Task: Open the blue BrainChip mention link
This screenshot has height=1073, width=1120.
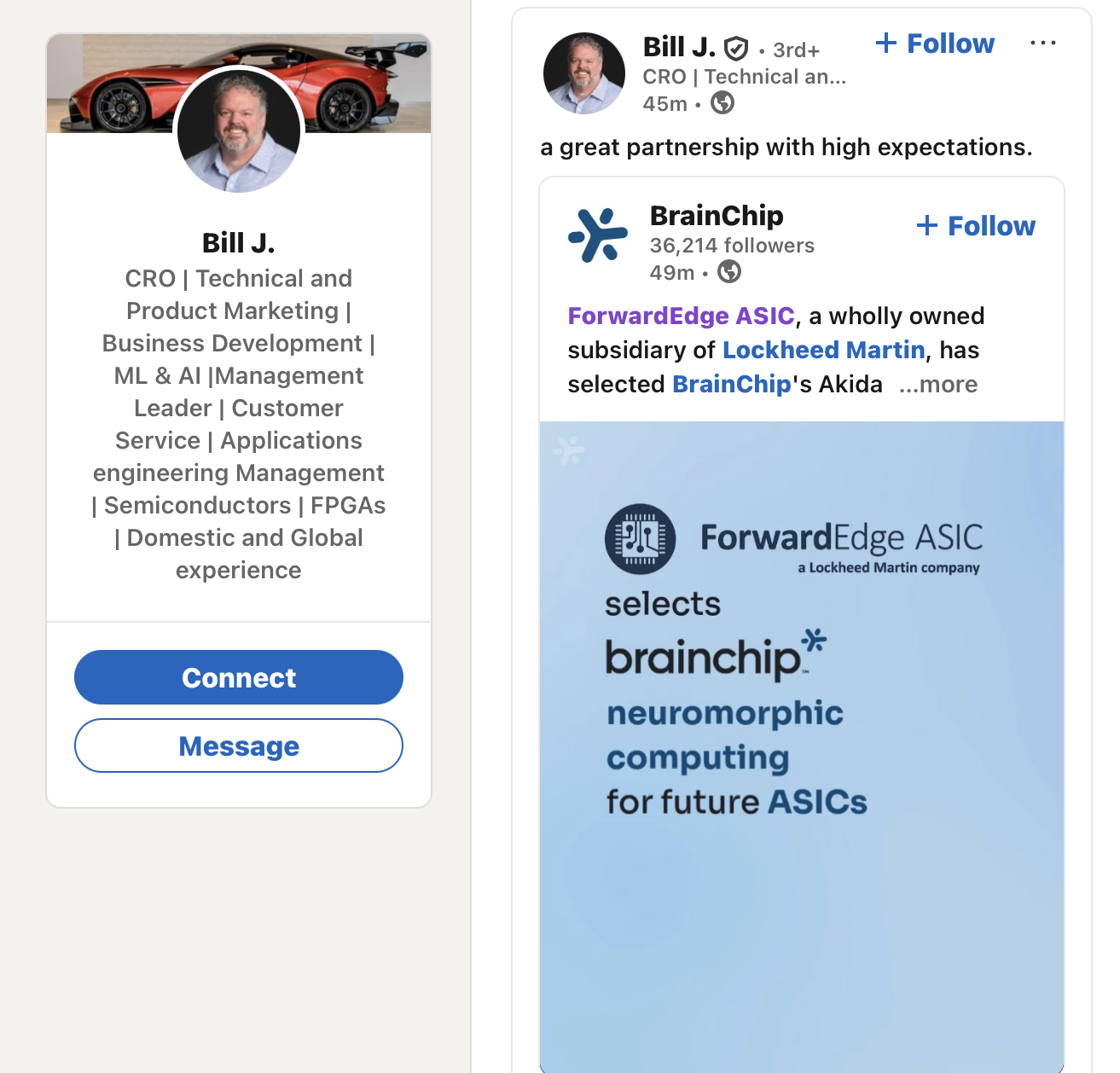Action: [731, 385]
